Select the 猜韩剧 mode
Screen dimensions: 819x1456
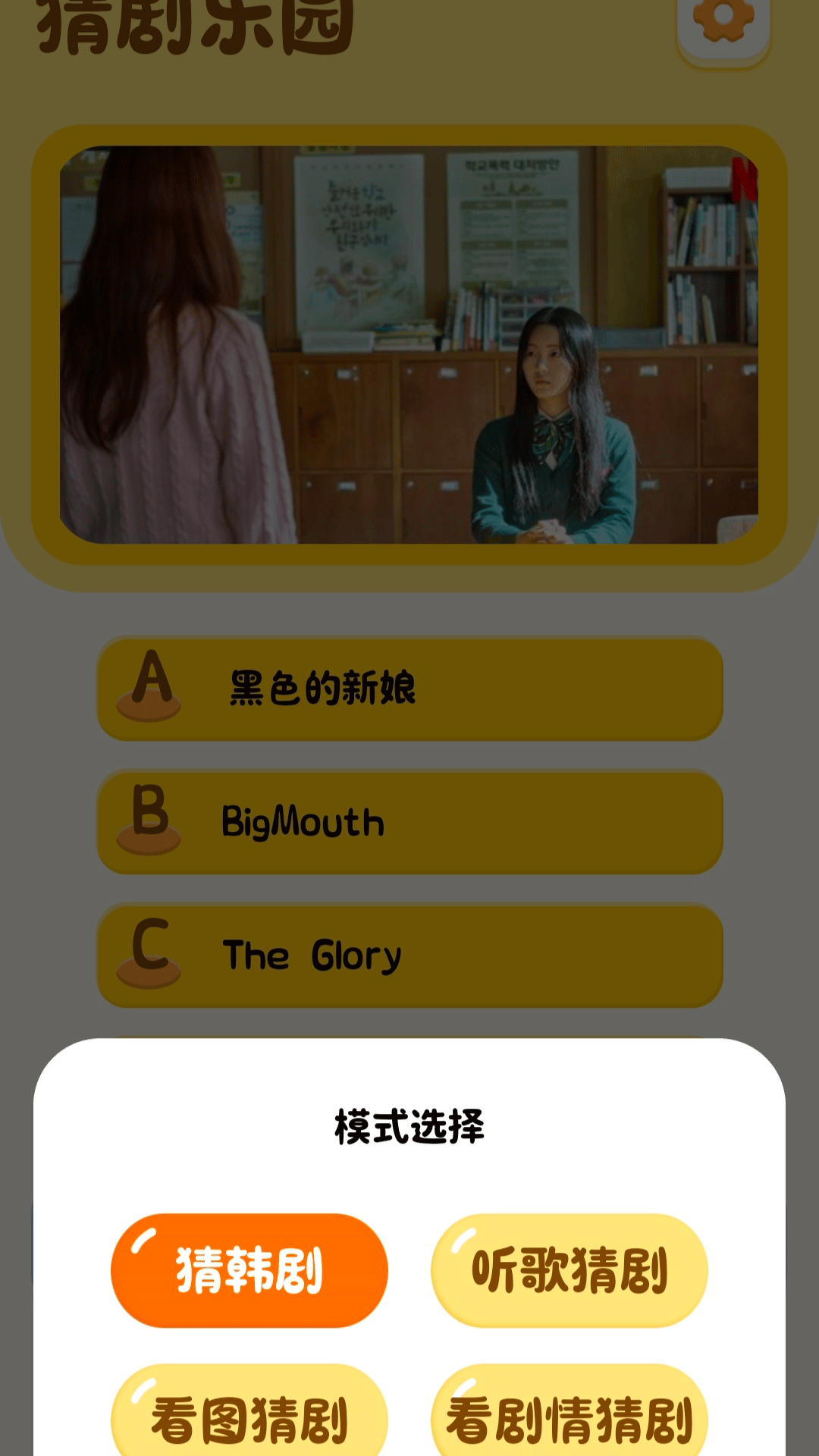[249, 1270]
